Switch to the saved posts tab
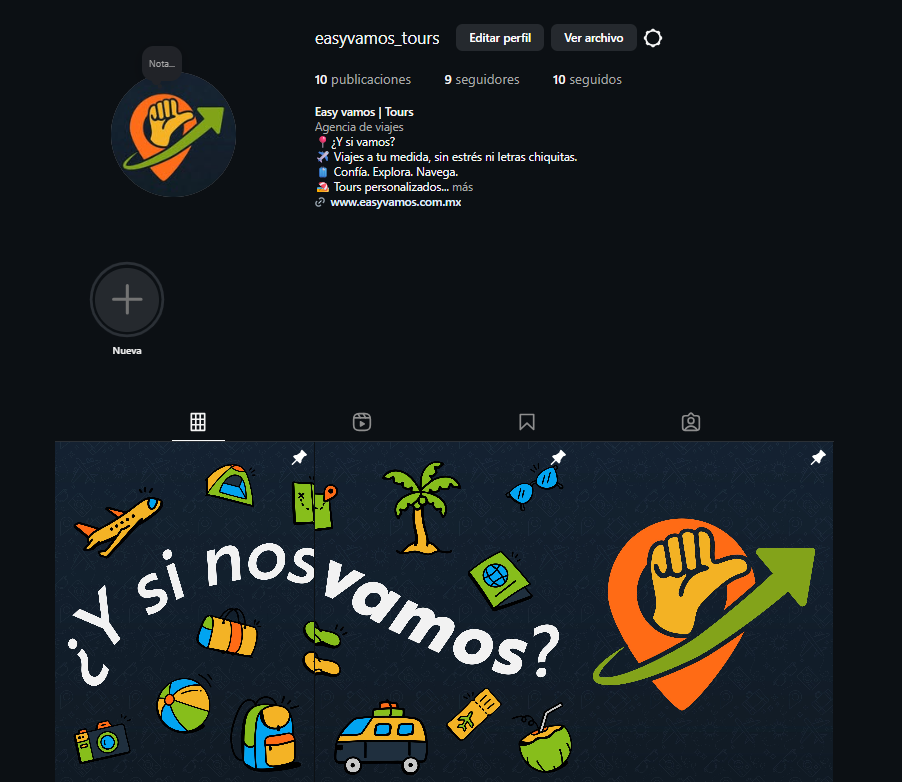The image size is (902, 782). [x=527, y=422]
